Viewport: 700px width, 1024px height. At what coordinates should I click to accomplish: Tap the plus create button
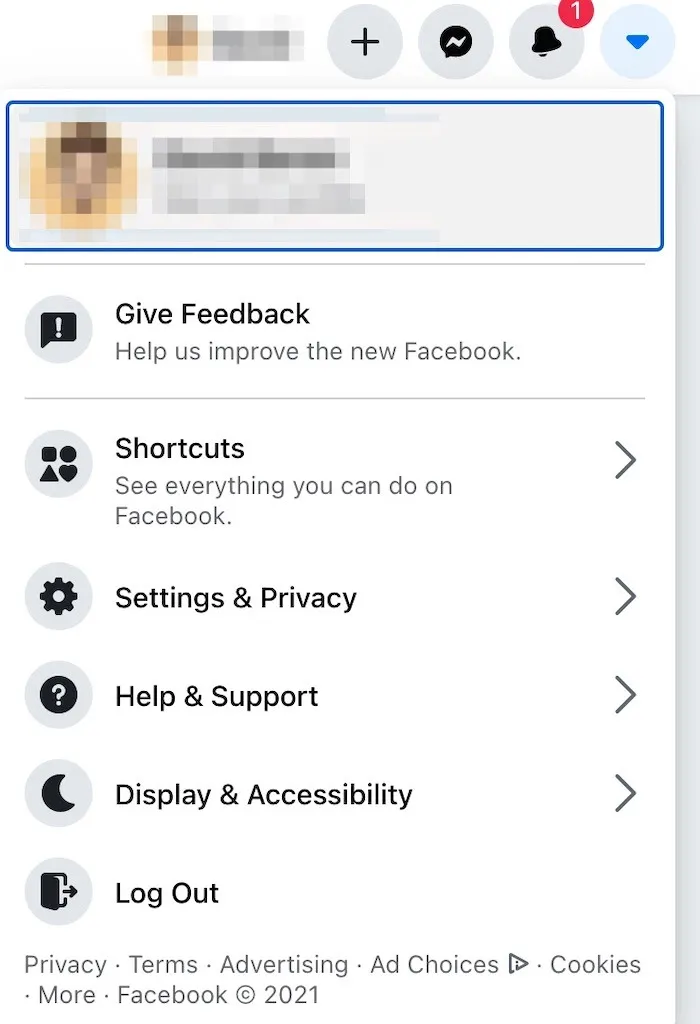(366, 42)
